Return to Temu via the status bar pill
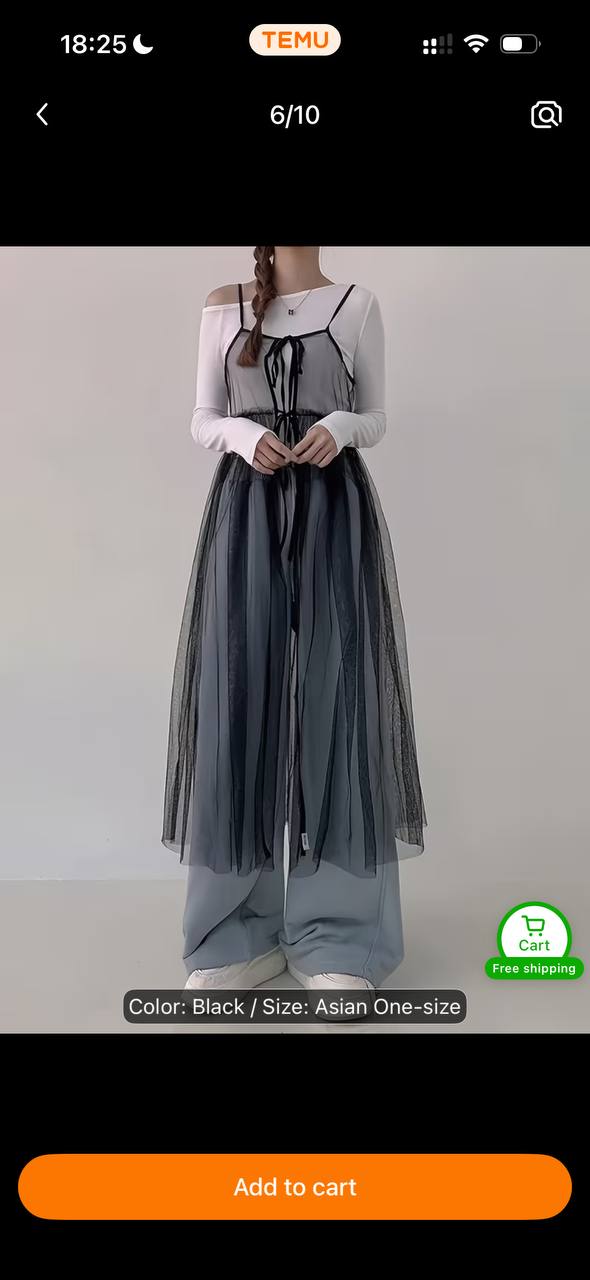590x1280 pixels. pyautogui.click(x=295, y=40)
